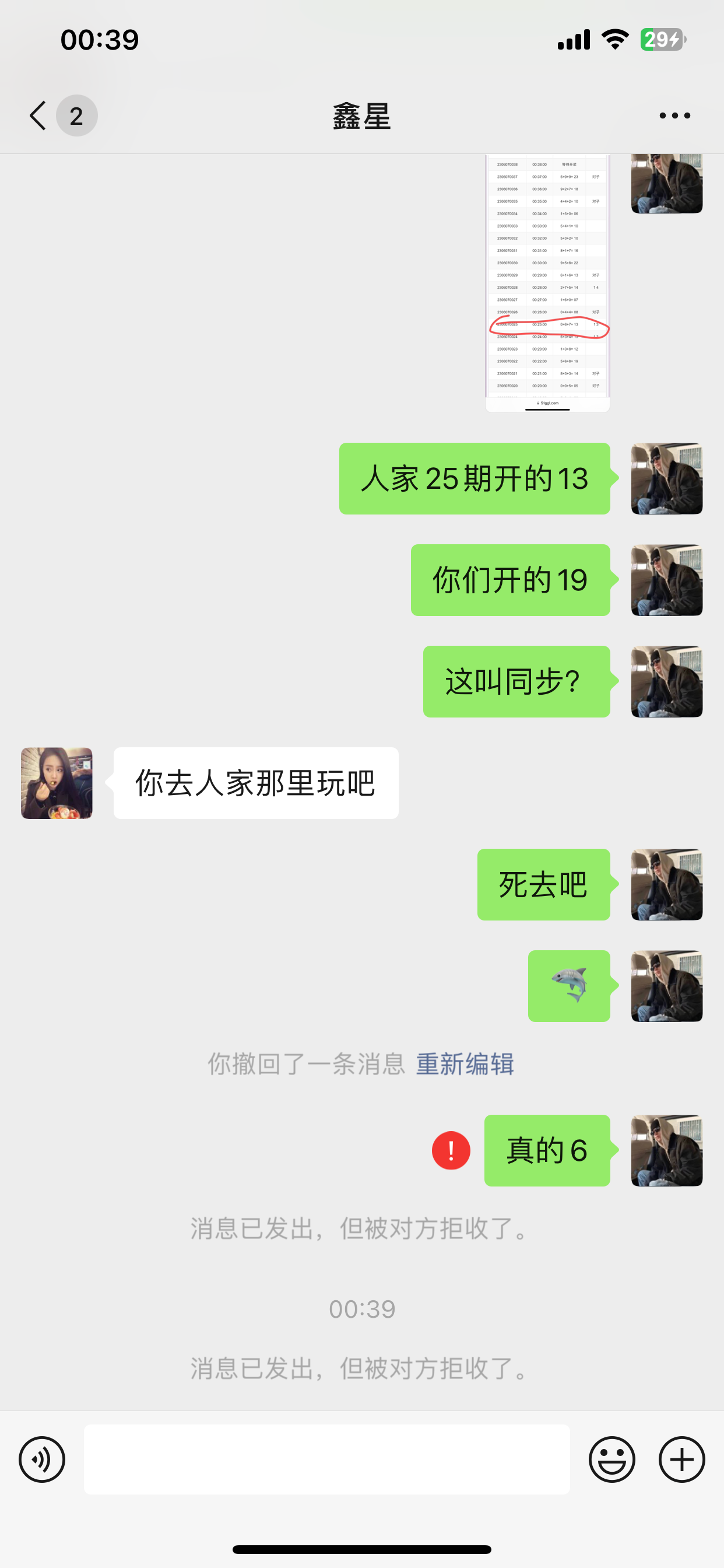Image resolution: width=724 pixels, height=1568 pixels.
Task: Tap the chat title 鑫星
Action: coord(361,117)
